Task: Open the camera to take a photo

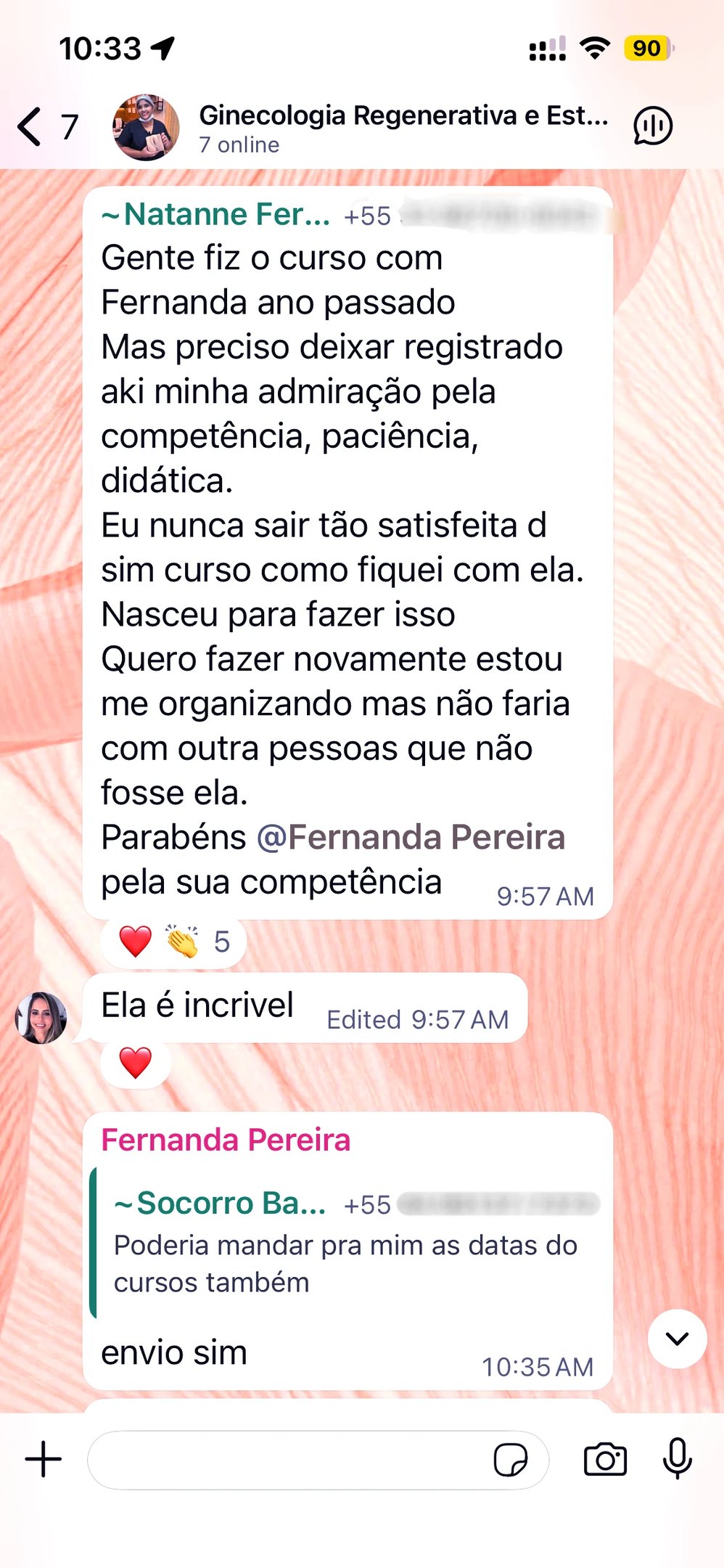Action: point(605,1460)
